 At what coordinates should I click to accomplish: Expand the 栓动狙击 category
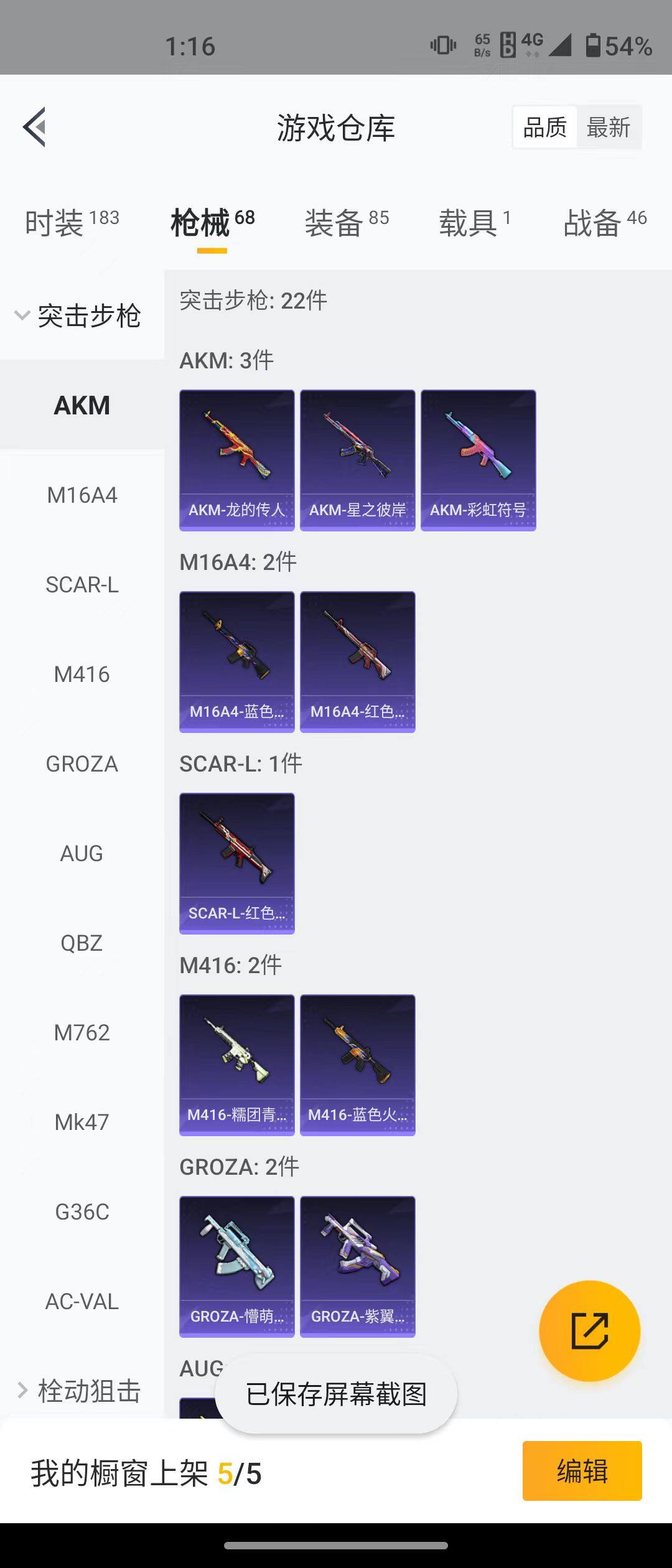81,1391
